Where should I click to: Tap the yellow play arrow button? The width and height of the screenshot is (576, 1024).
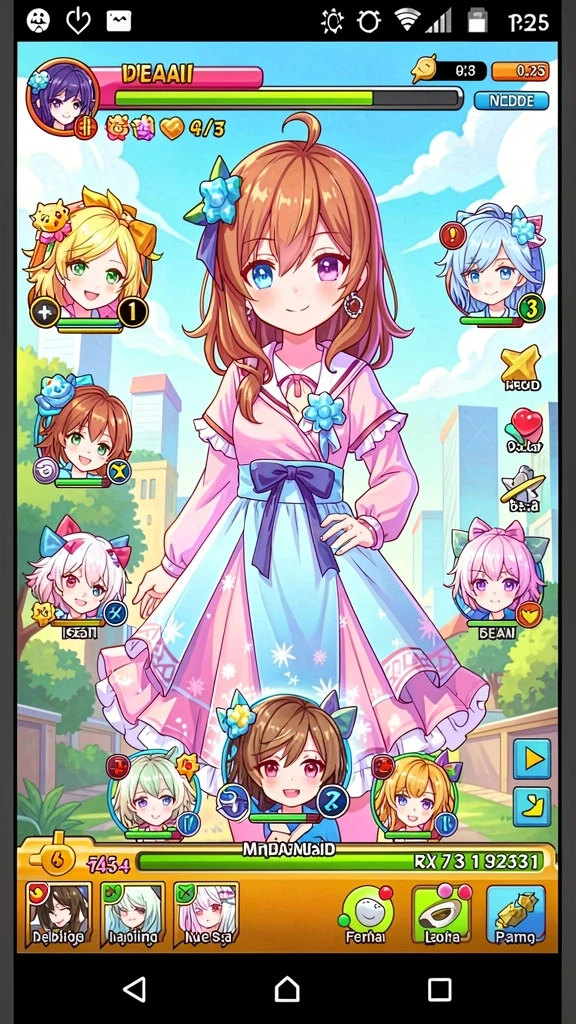coord(532,758)
